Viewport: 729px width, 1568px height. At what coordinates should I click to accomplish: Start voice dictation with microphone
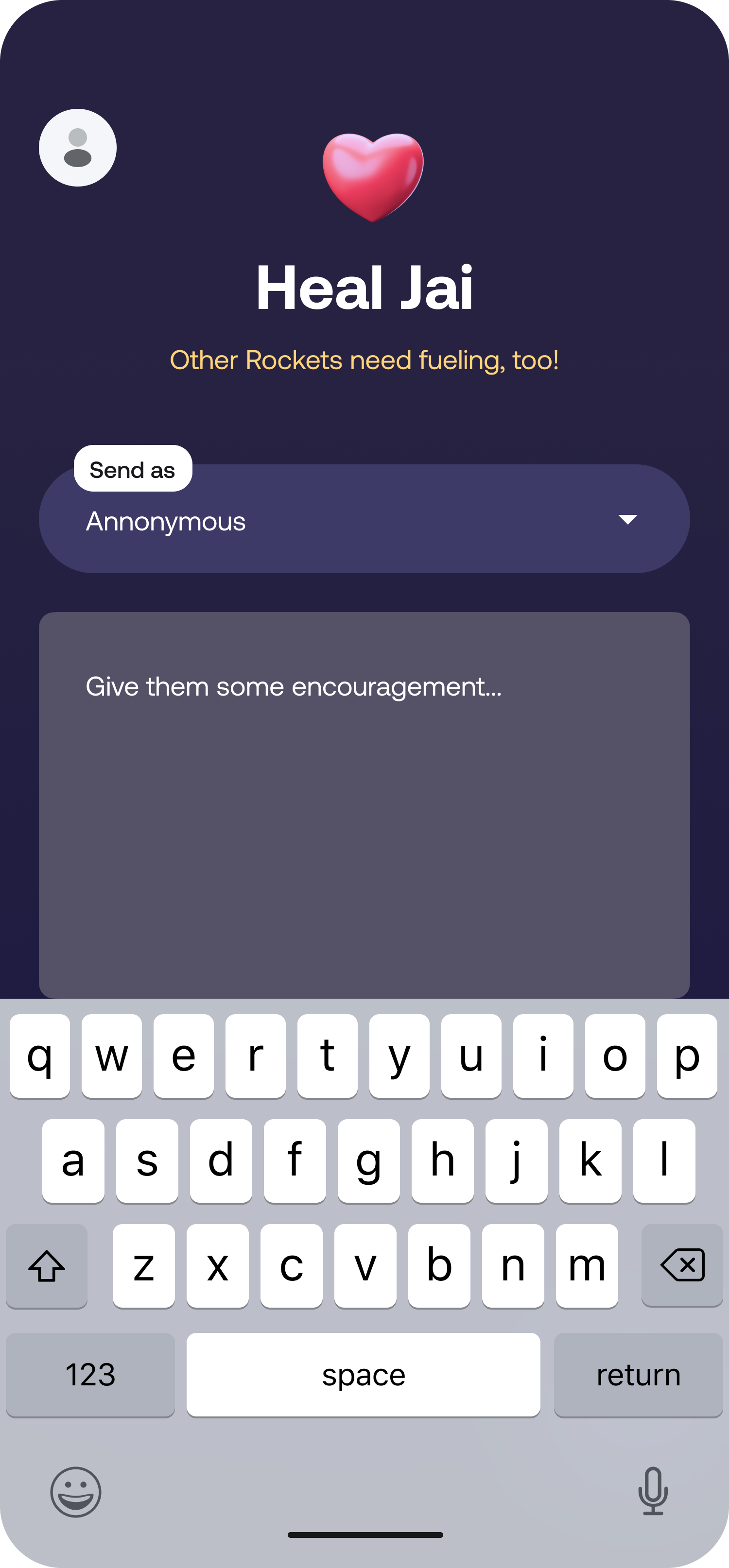(652, 1491)
